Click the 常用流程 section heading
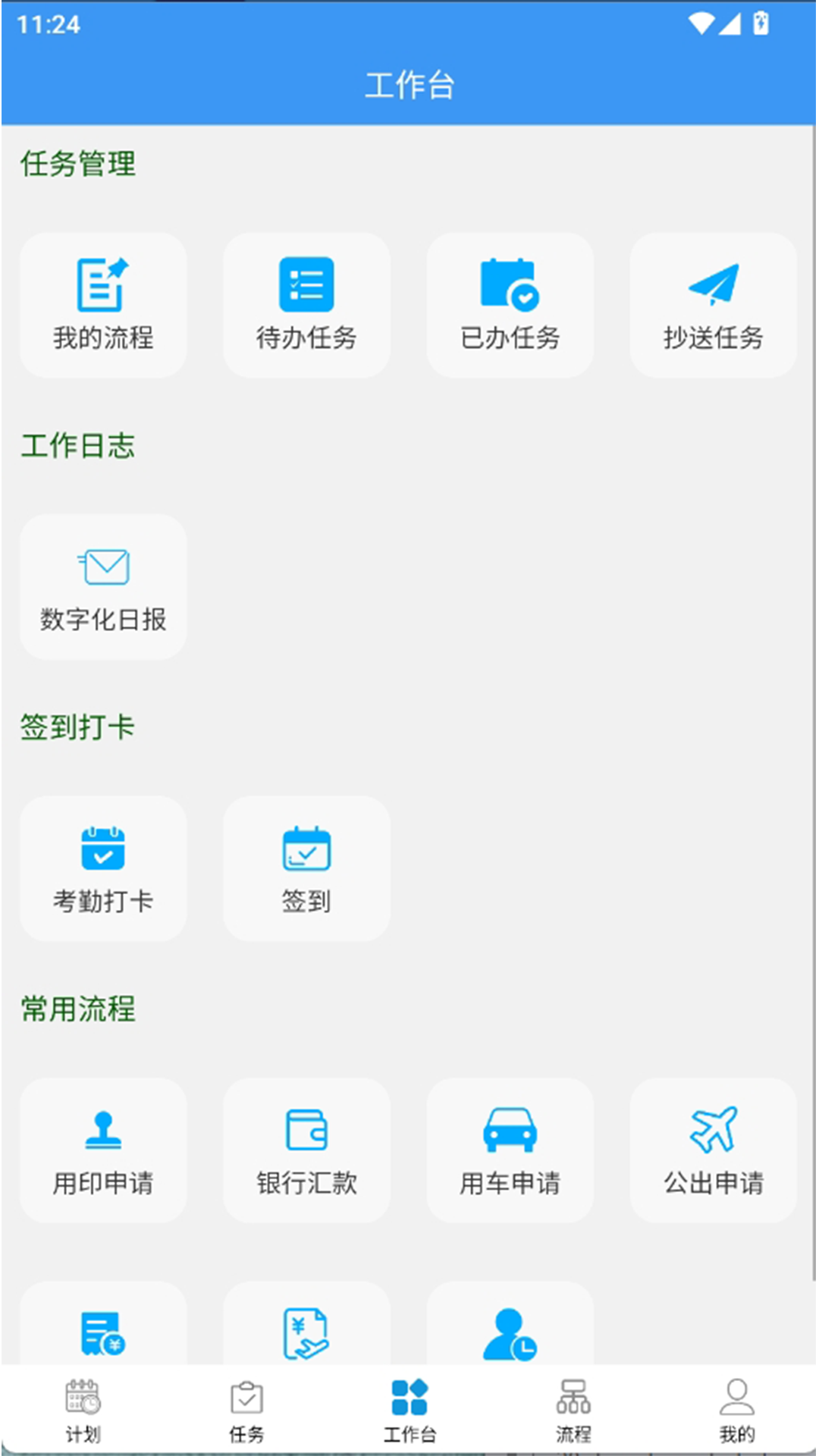Screen dimensions: 819x1456 point(78,1008)
